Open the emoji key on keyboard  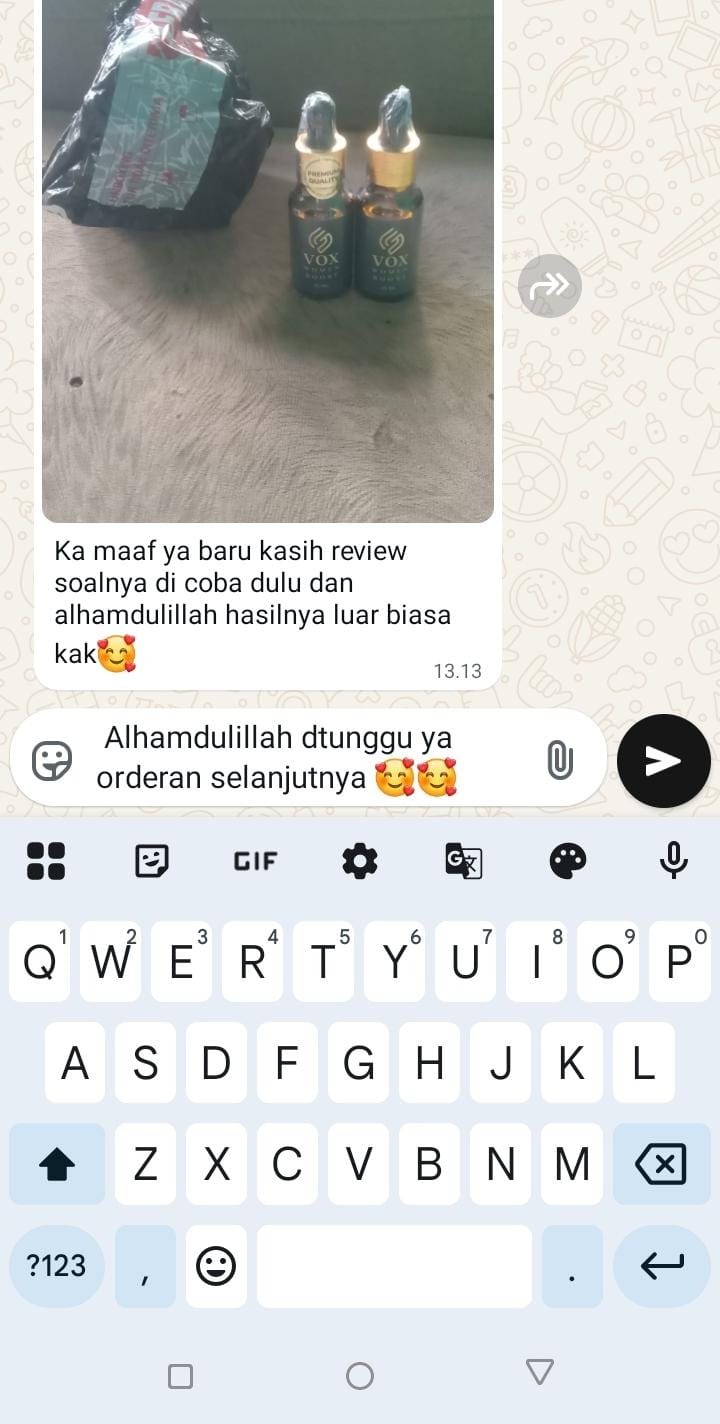[x=216, y=1266]
